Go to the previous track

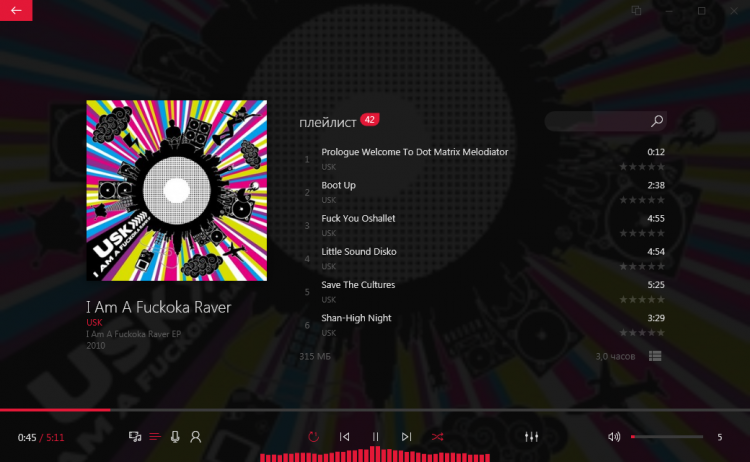(344, 437)
